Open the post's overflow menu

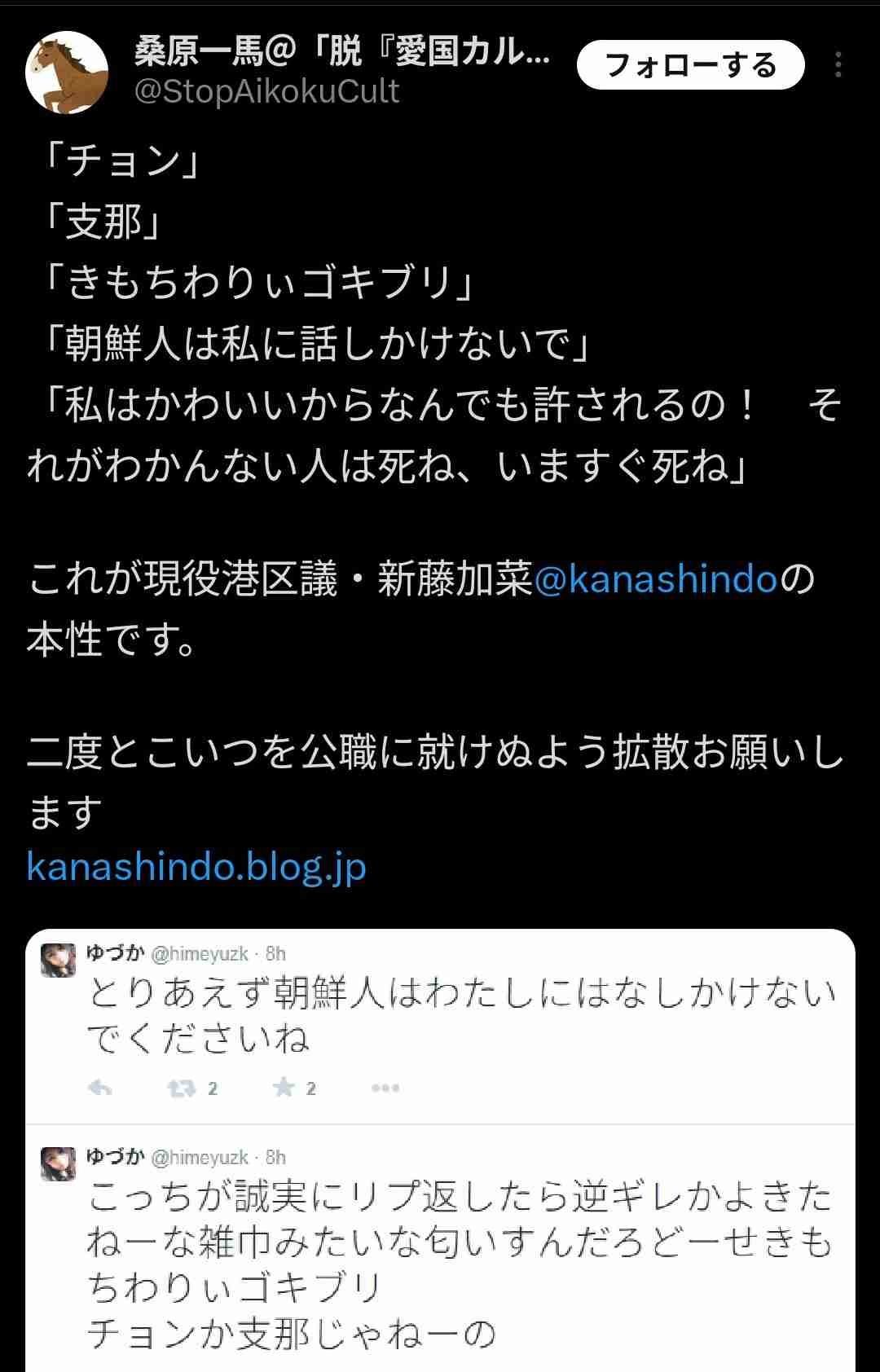[838, 65]
